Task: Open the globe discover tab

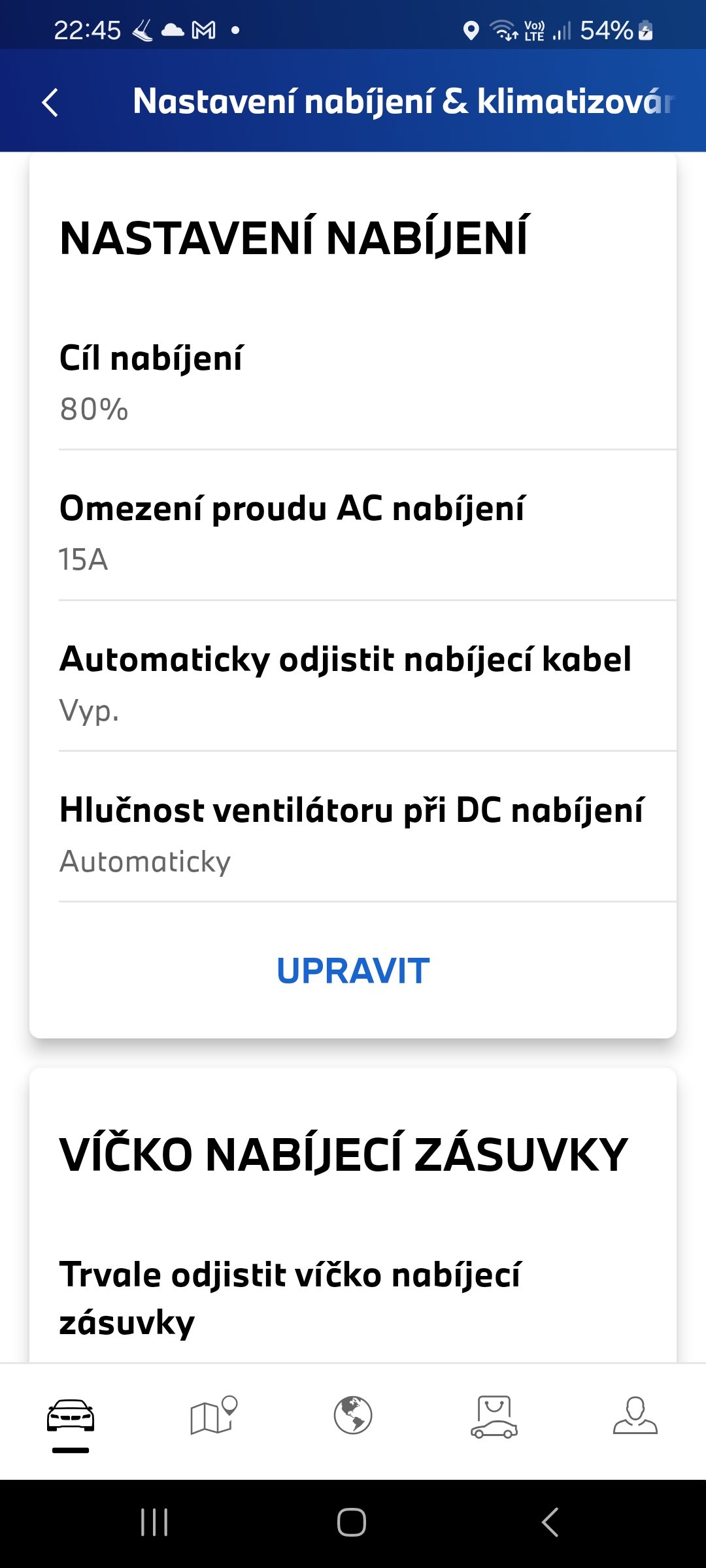Action: coord(353,1416)
